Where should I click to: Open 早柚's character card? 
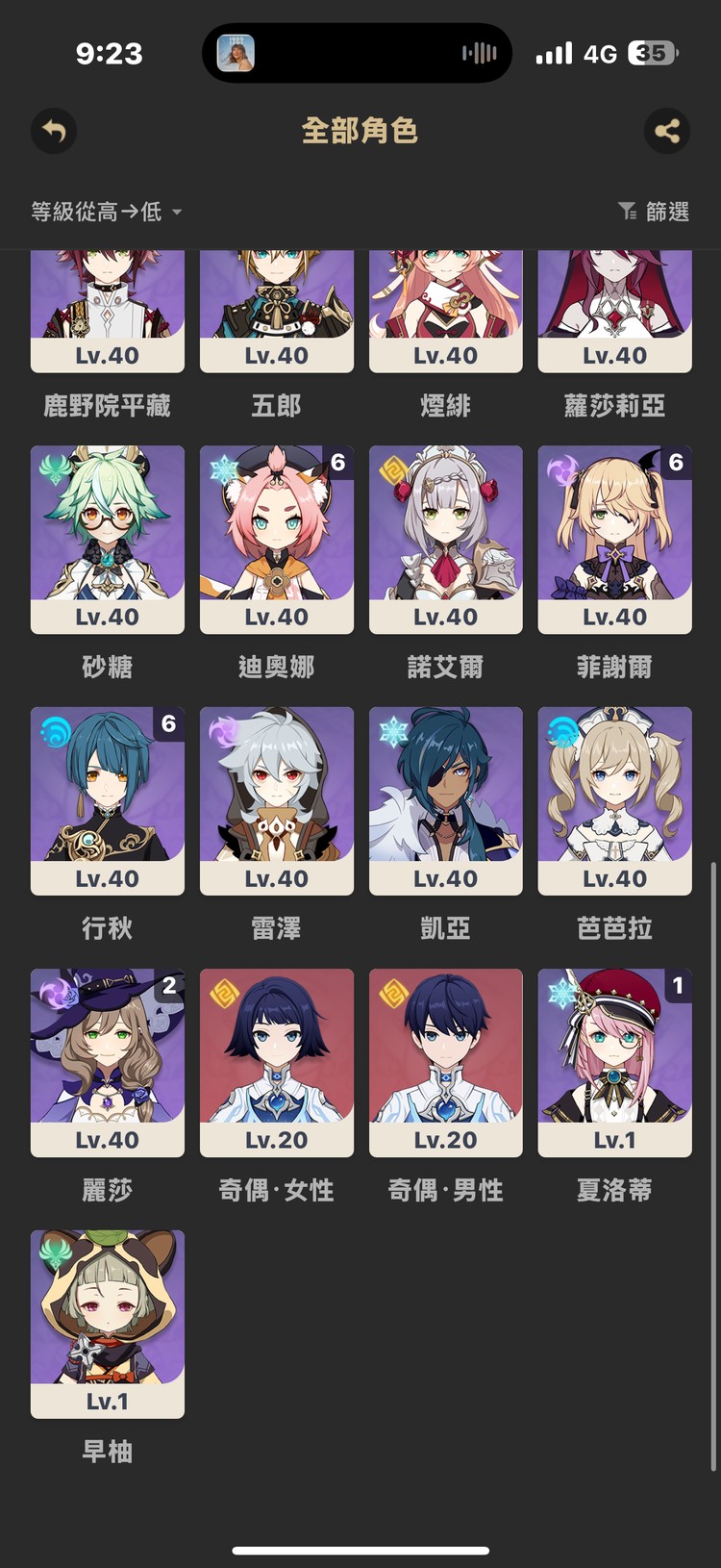[x=107, y=1323]
